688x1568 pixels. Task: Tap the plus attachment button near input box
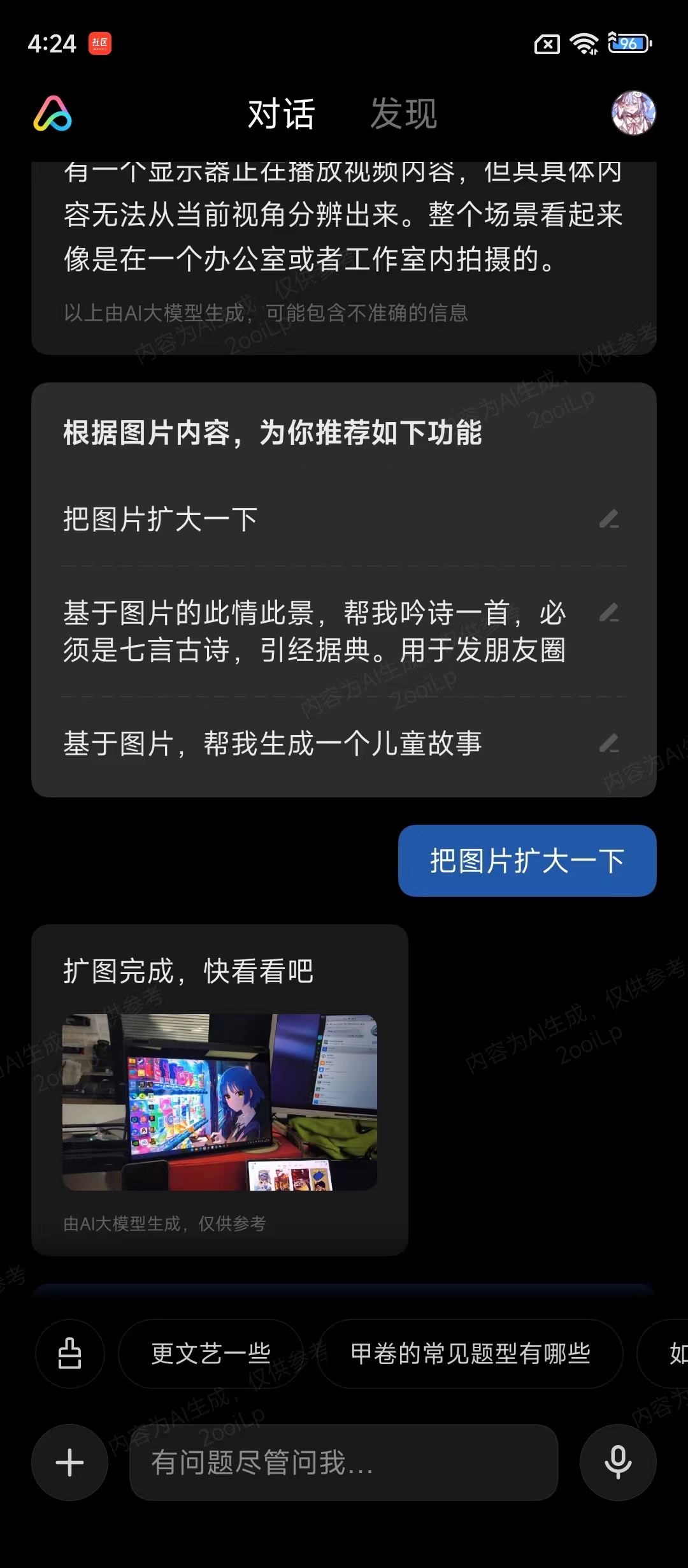(x=70, y=1463)
